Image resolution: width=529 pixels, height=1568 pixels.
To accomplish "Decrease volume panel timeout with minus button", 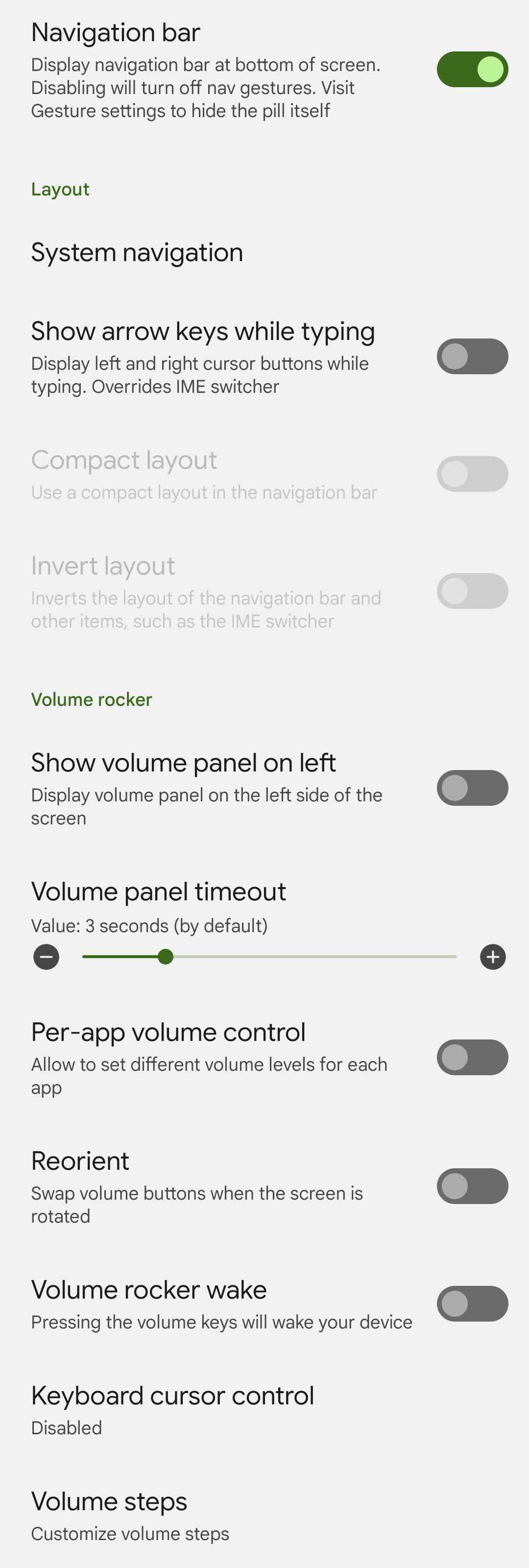I will pyautogui.click(x=46, y=957).
